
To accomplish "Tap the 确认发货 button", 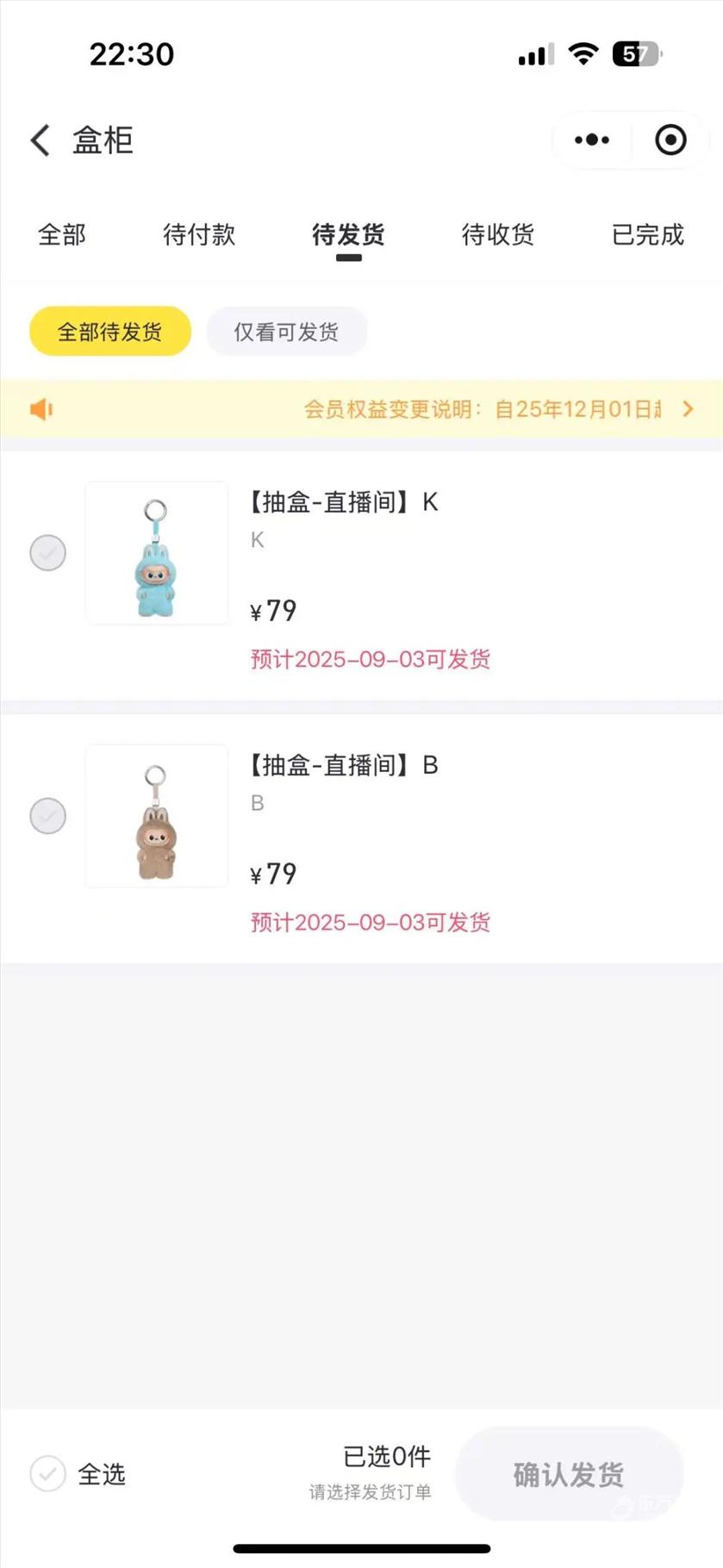I will [x=569, y=1474].
